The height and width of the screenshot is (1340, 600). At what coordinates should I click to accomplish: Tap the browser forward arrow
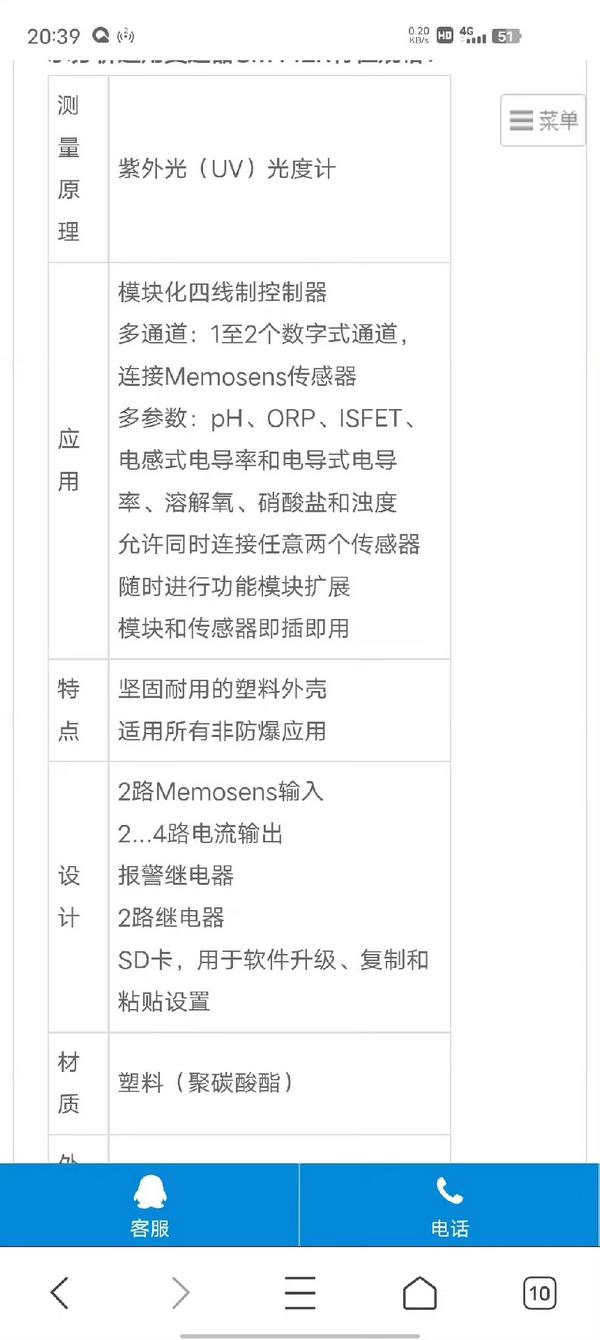pos(180,1293)
